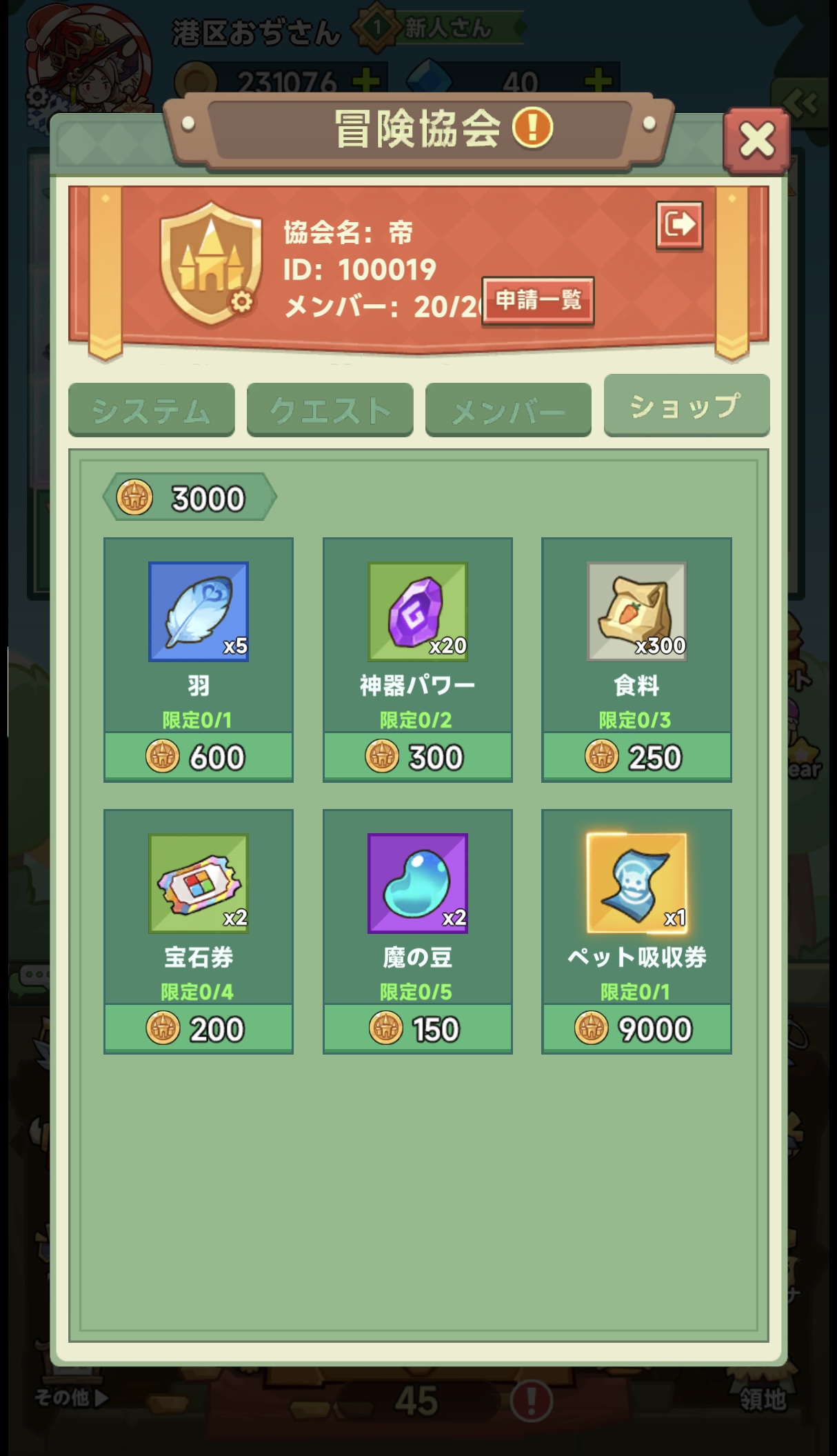Viewport: 837px width, 1456px height.
Task: Open the 申請一覧 applications list
Action: [x=538, y=301]
